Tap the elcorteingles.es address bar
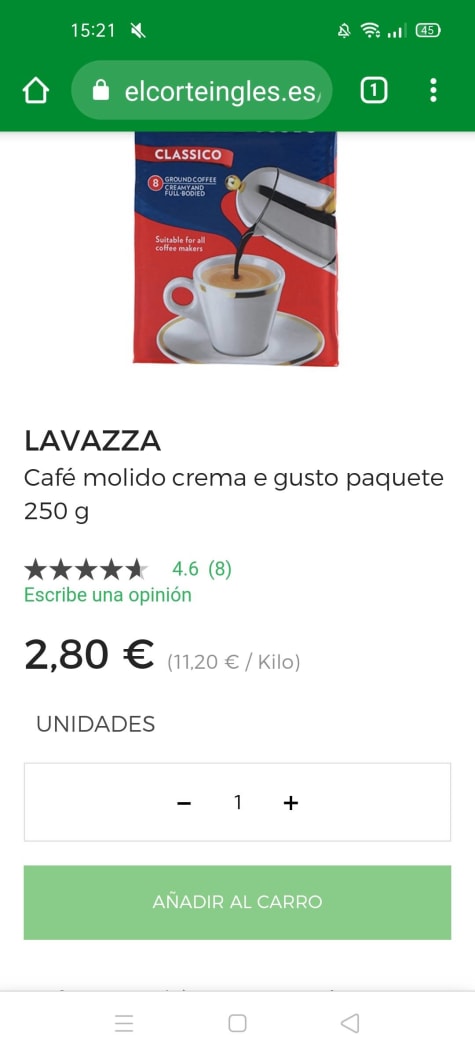Image resolution: width=475 pixels, height=1056 pixels. point(201,90)
